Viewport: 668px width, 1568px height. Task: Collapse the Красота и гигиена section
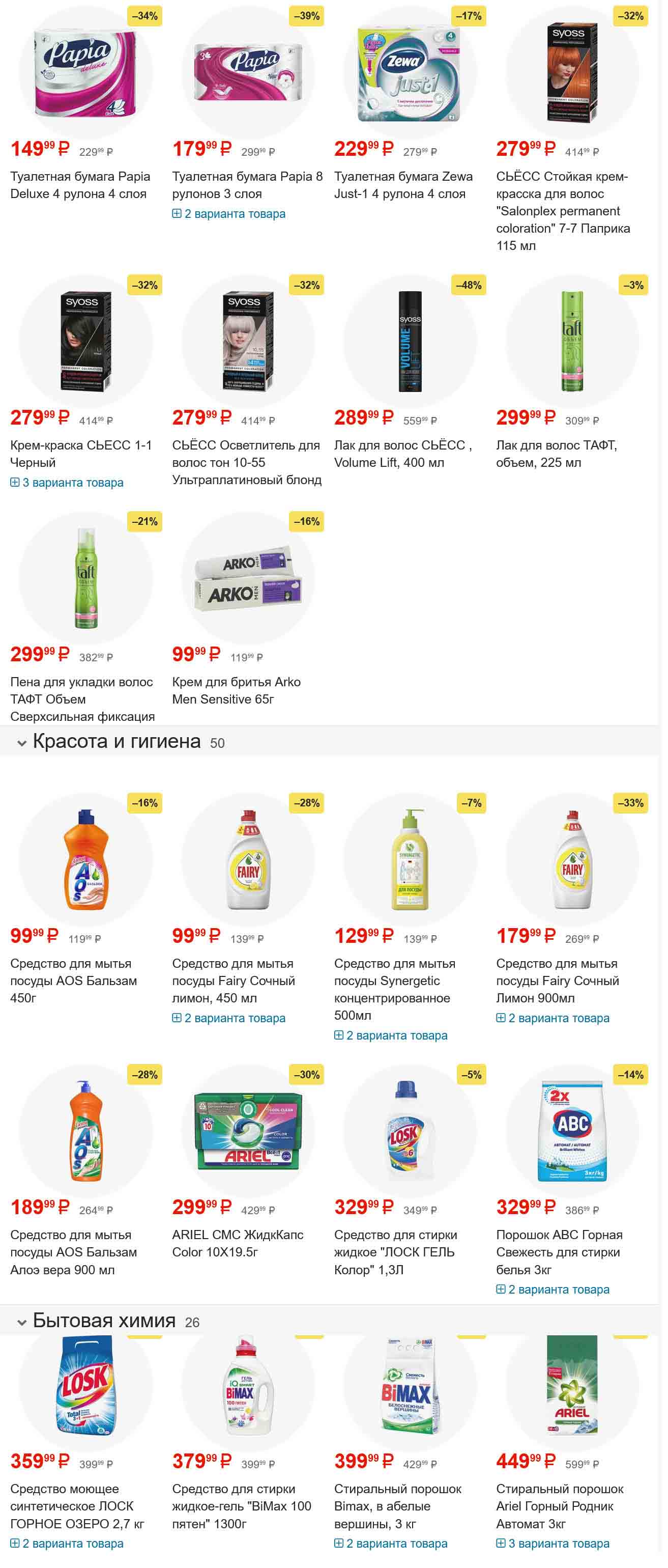click(x=22, y=743)
